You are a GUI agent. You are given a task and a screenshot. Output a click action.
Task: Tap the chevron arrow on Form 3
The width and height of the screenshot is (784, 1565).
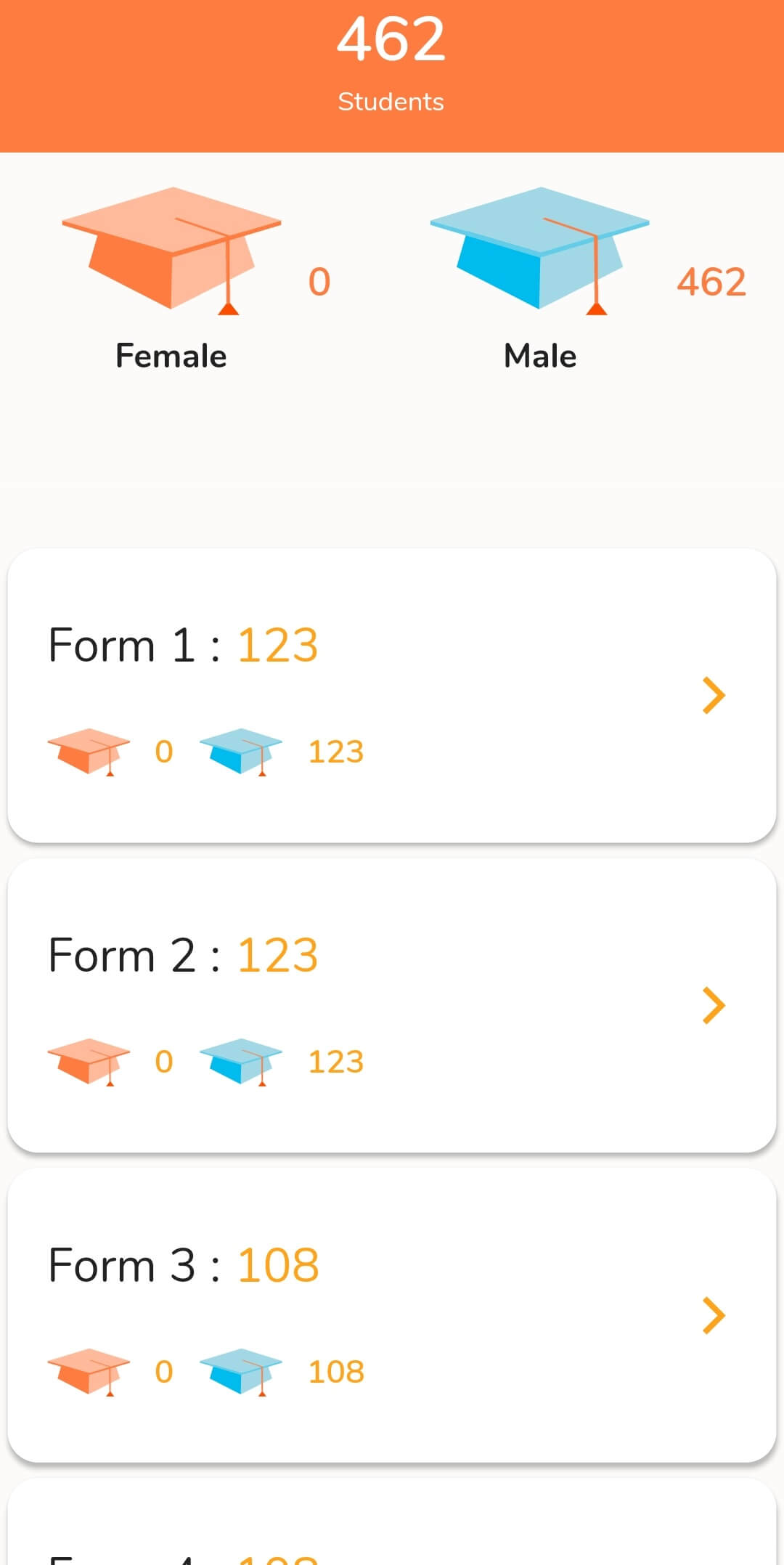(714, 1316)
